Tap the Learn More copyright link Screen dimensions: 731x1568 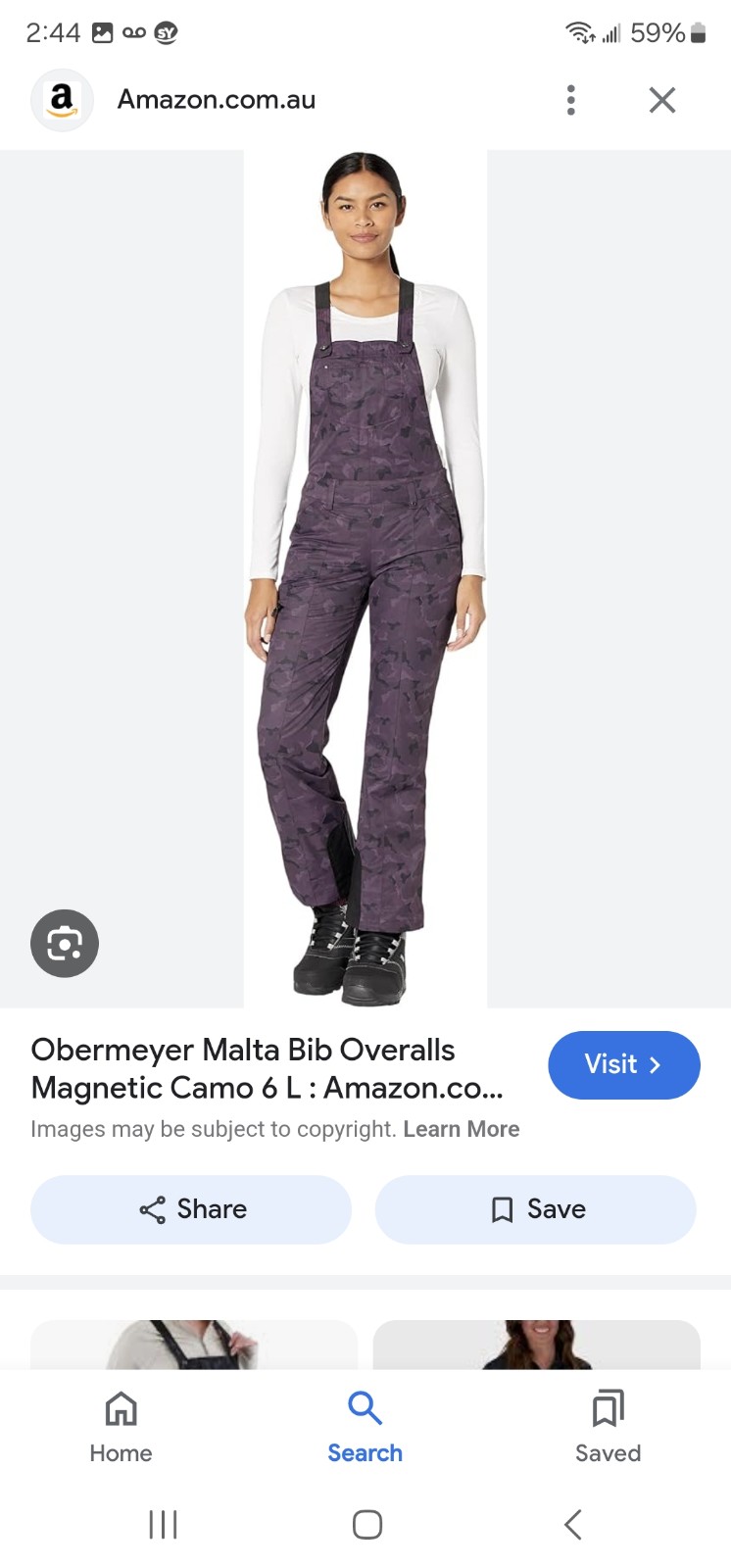(x=462, y=1129)
